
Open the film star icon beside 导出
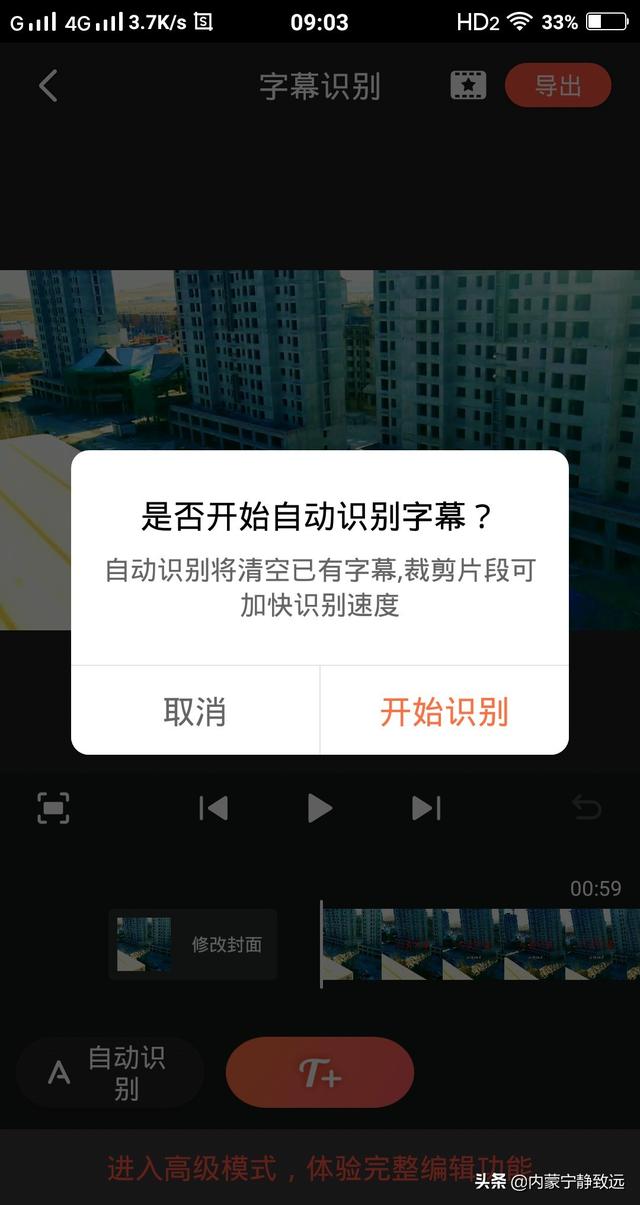tap(468, 86)
